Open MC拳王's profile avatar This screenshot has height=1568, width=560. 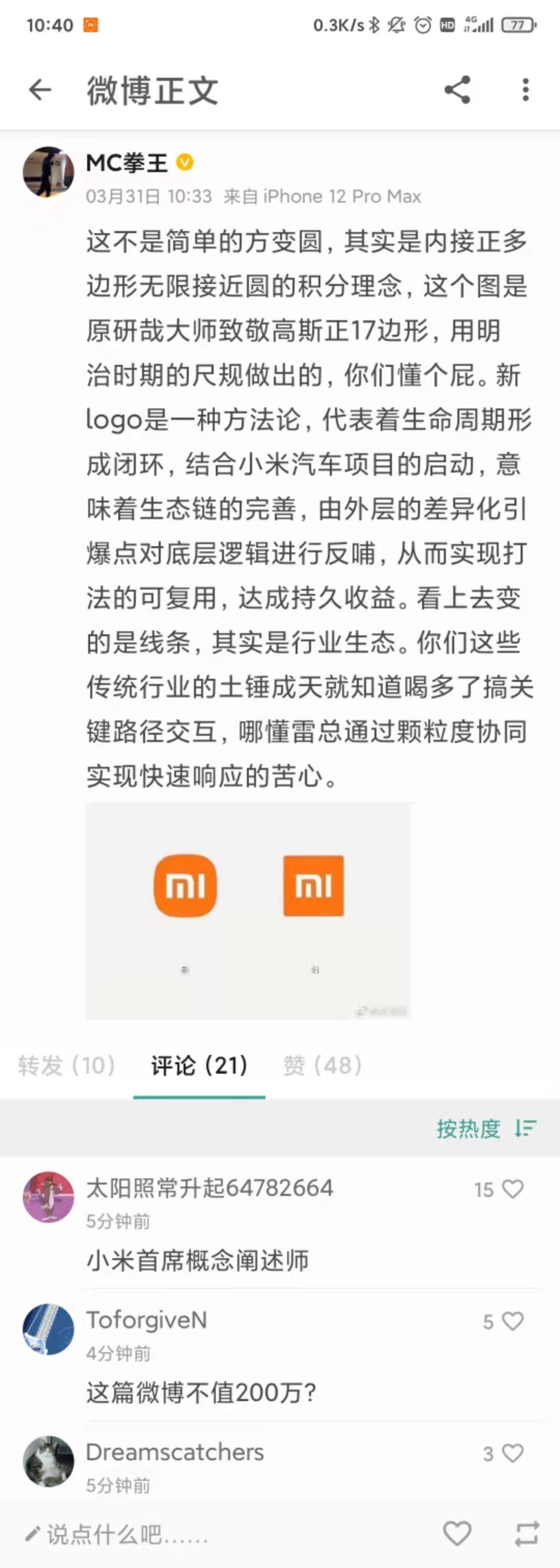(48, 172)
